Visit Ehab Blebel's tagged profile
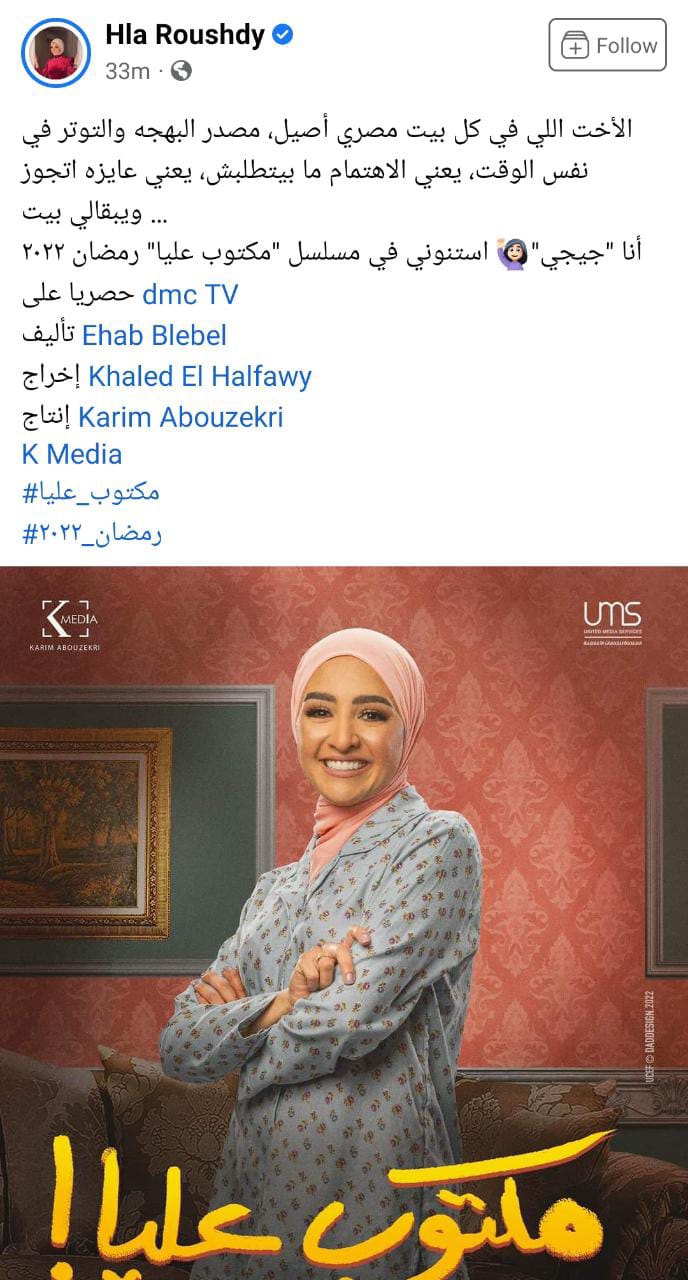 click(x=154, y=335)
